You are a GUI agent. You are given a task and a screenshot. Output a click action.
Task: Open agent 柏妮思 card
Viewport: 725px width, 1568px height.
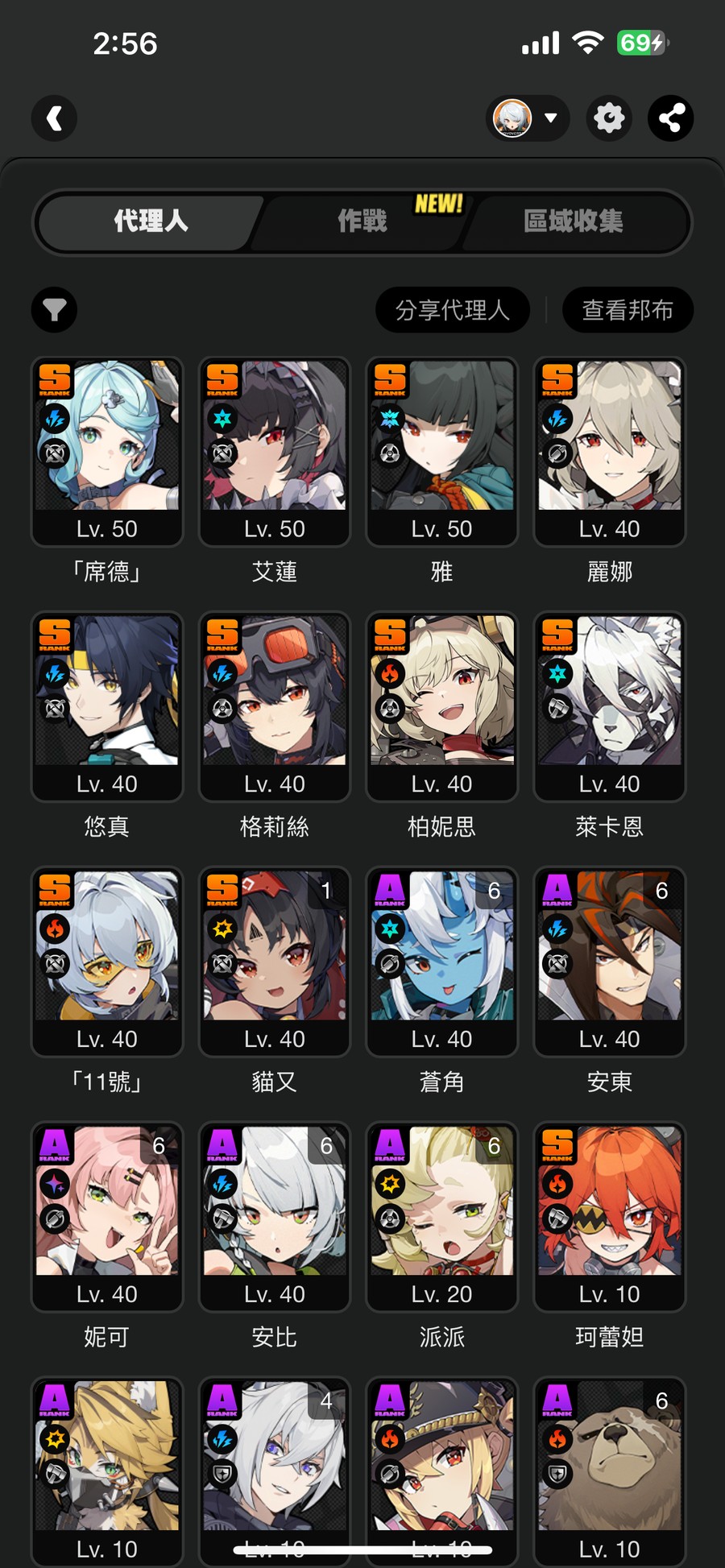[x=442, y=706]
